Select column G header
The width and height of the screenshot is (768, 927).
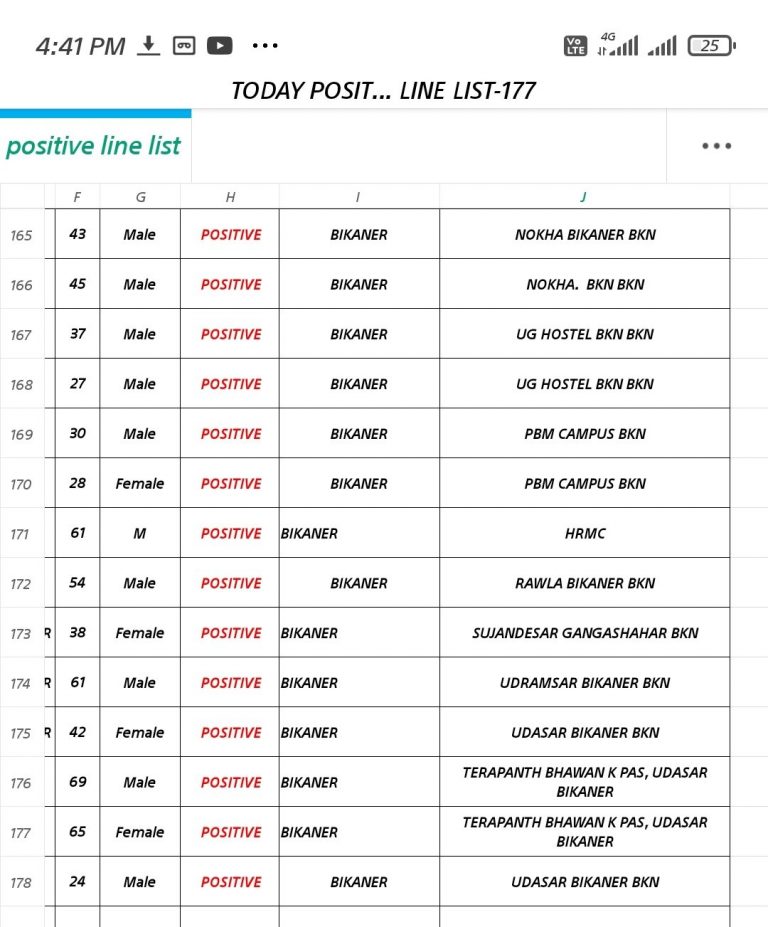point(140,197)
